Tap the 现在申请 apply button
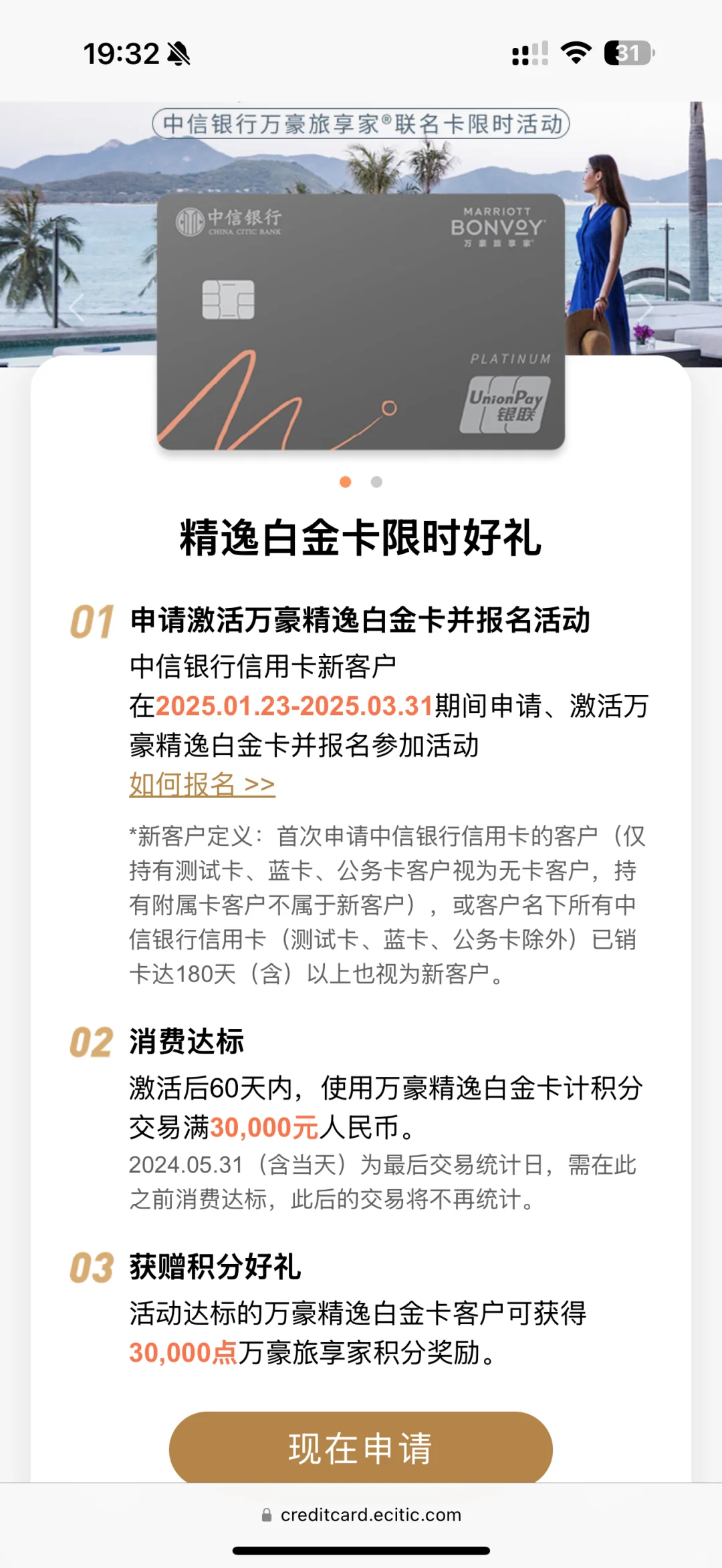722x1568 pixels. (x=360, y=1447)
